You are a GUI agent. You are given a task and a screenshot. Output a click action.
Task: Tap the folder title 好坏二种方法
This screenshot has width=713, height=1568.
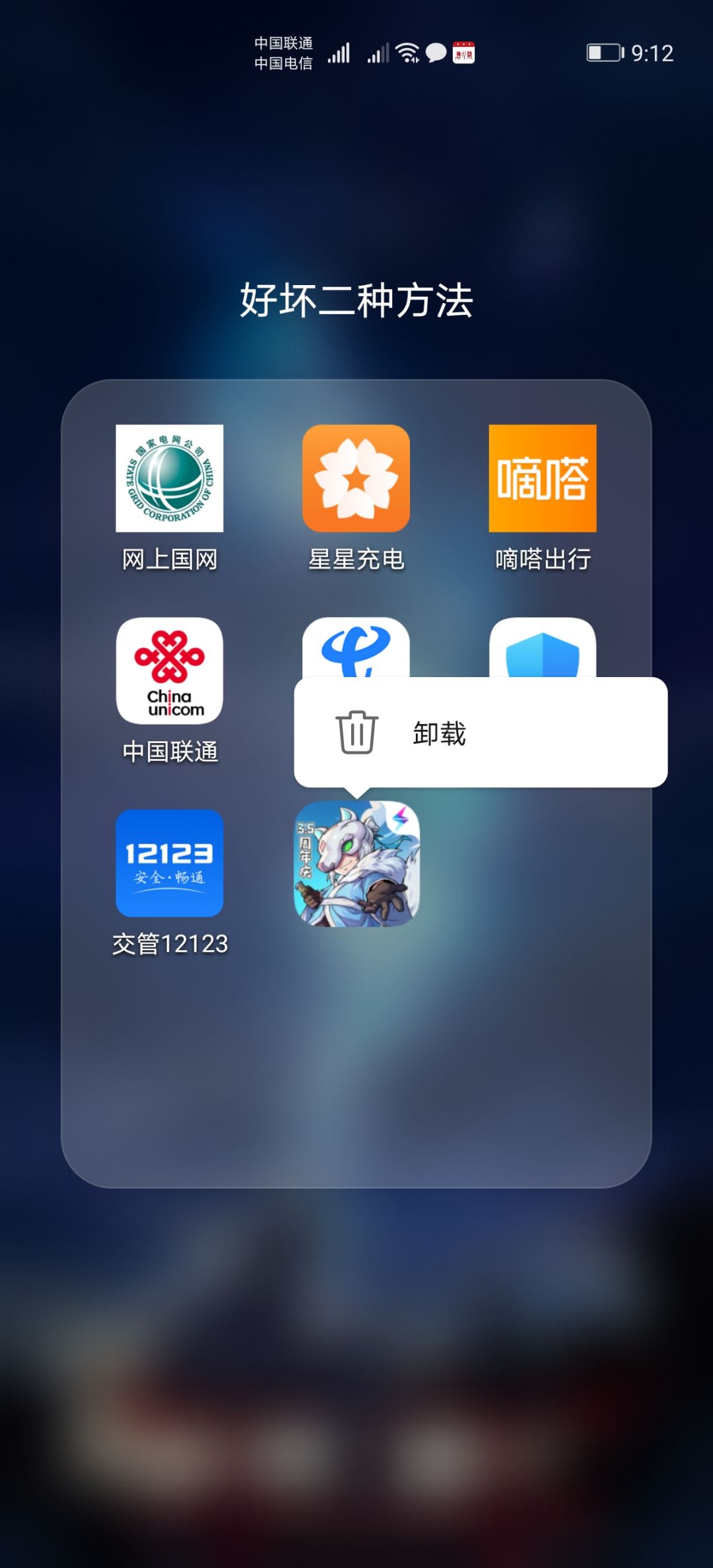(x=356, y=300)
